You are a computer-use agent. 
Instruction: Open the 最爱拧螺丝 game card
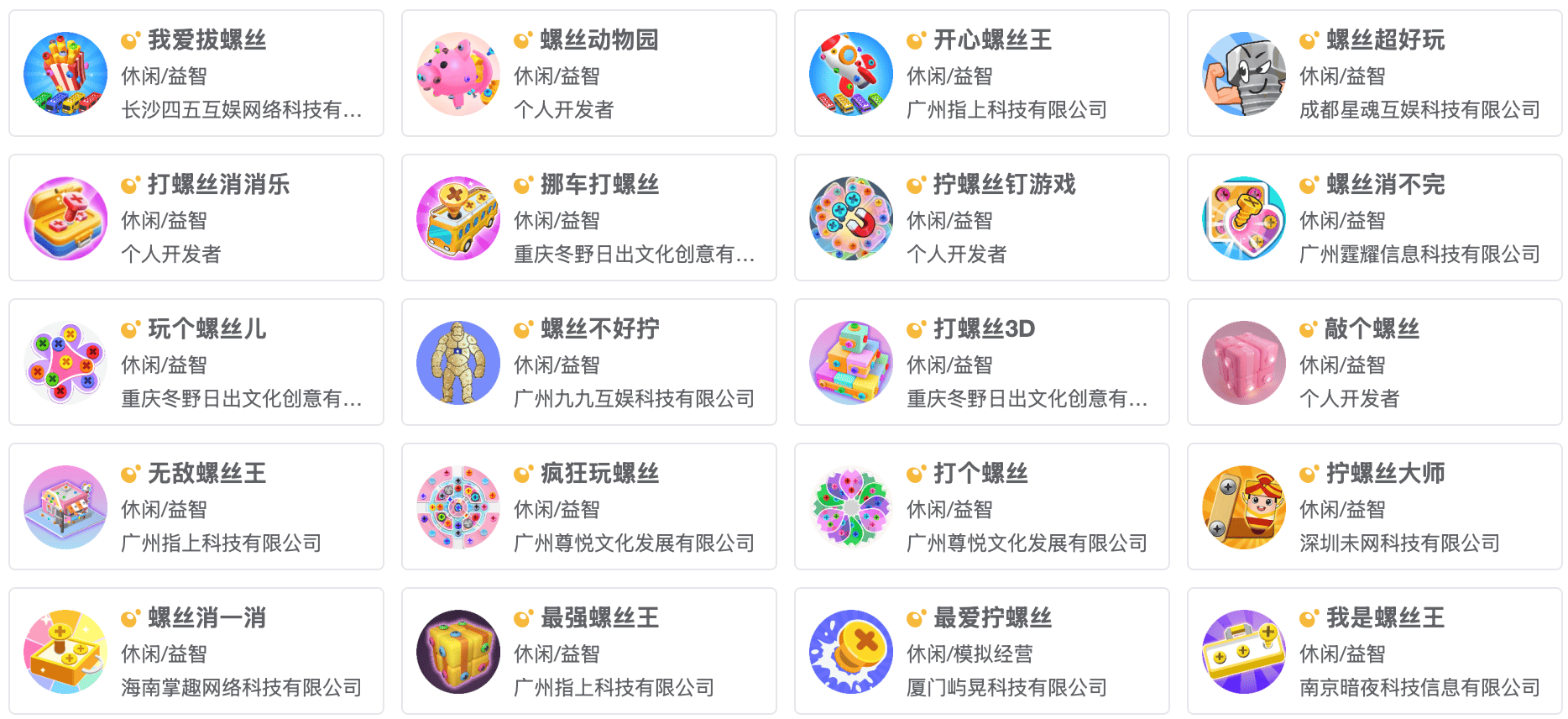(982, 652)
